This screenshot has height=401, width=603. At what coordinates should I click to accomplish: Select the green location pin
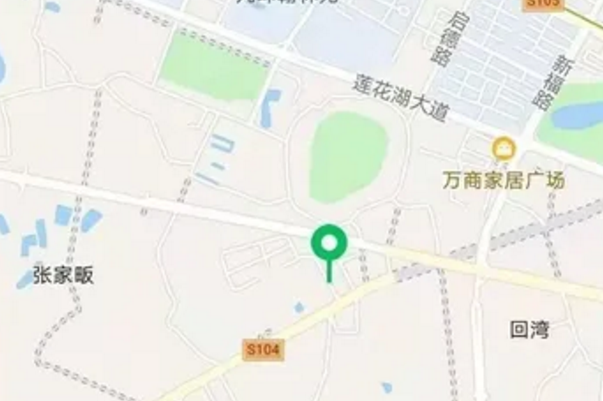coord(329,243)
